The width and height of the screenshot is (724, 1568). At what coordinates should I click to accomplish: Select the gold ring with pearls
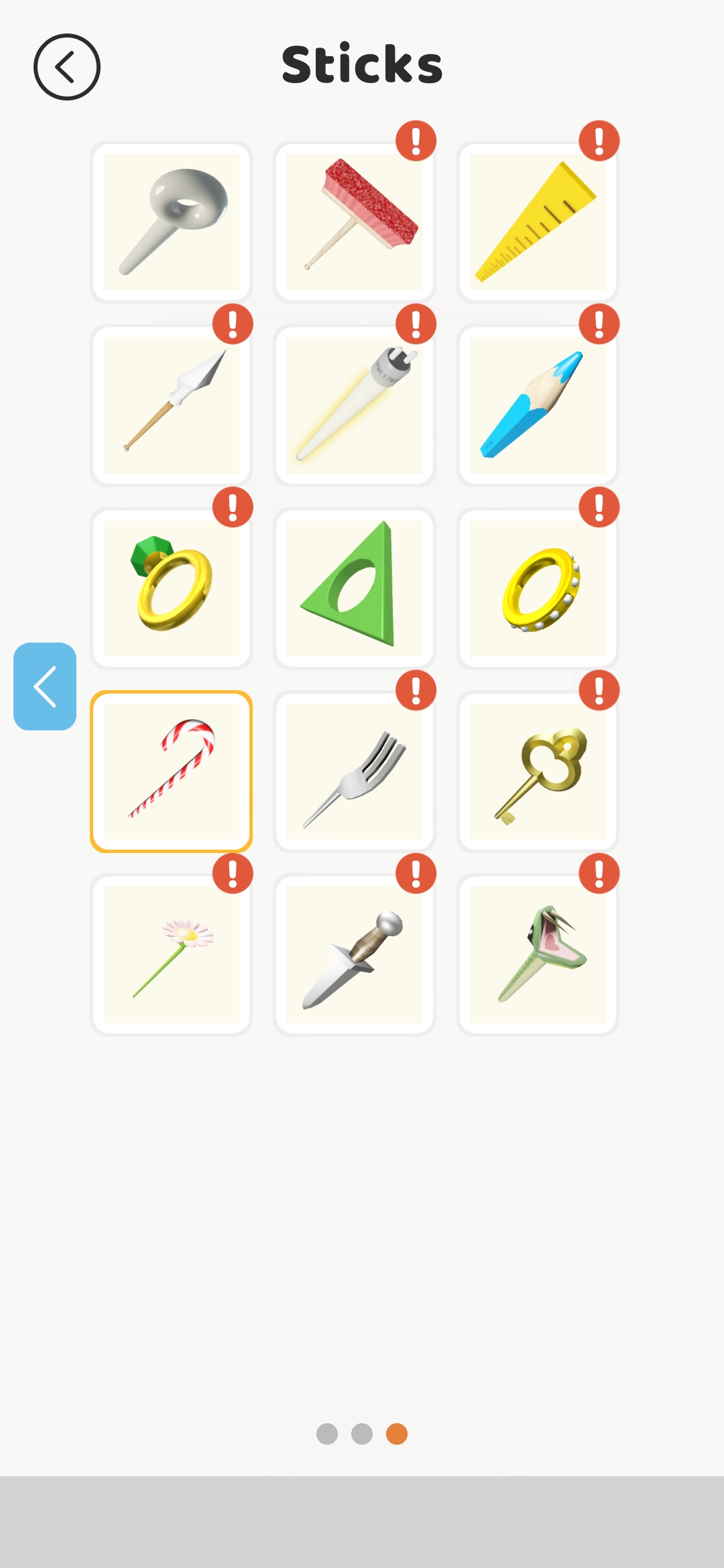(x=538, y=588)
